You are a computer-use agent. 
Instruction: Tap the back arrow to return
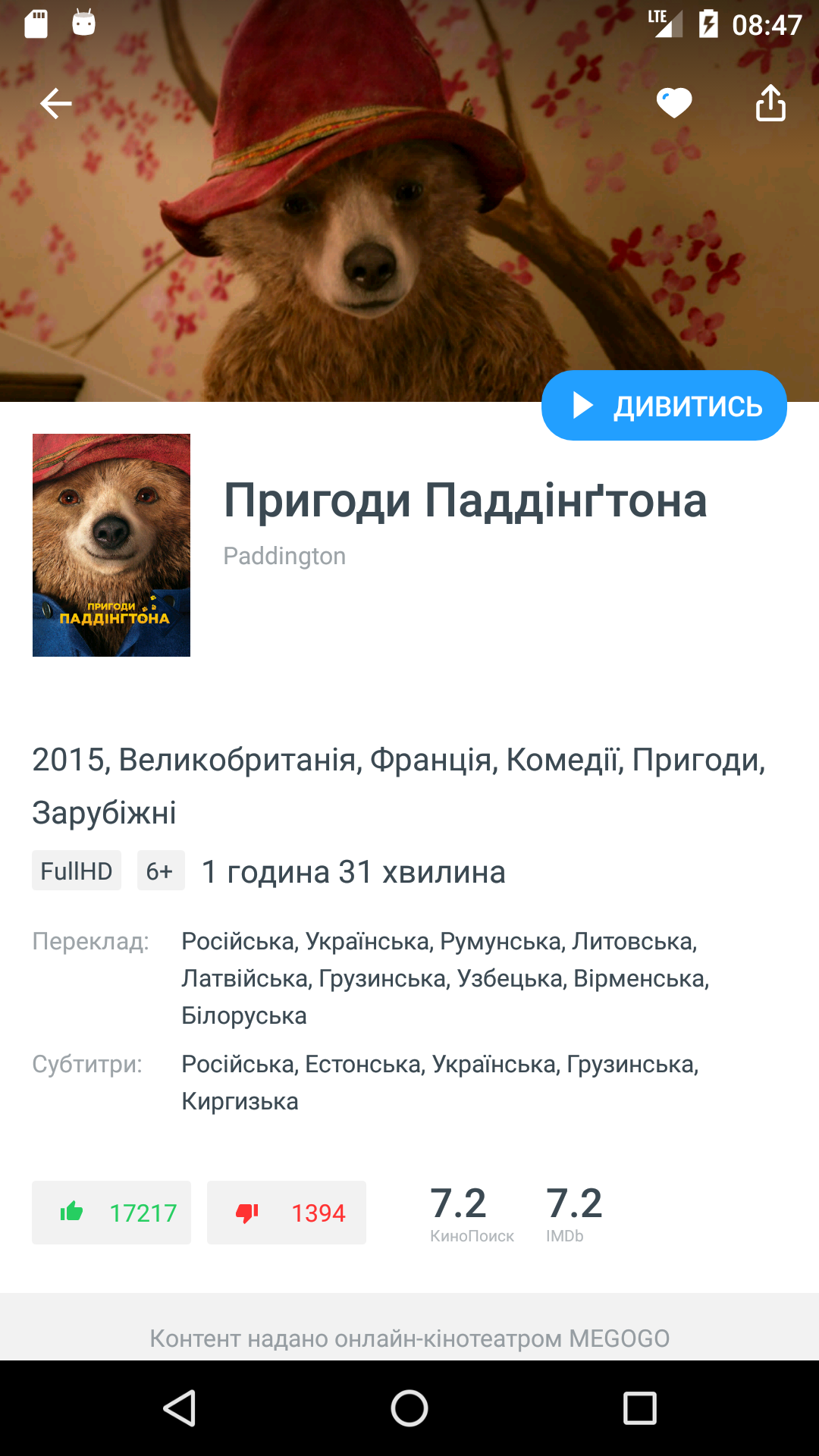click(55, 103)
